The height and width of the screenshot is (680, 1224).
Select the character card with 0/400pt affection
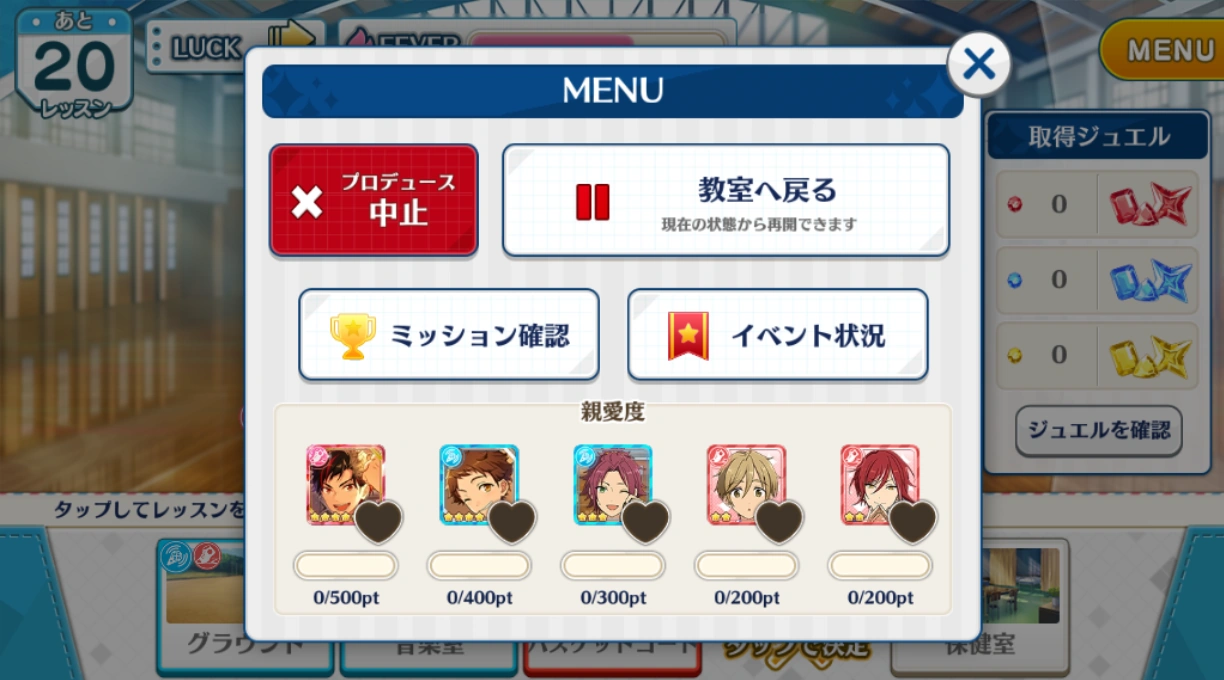coord(479,485)
